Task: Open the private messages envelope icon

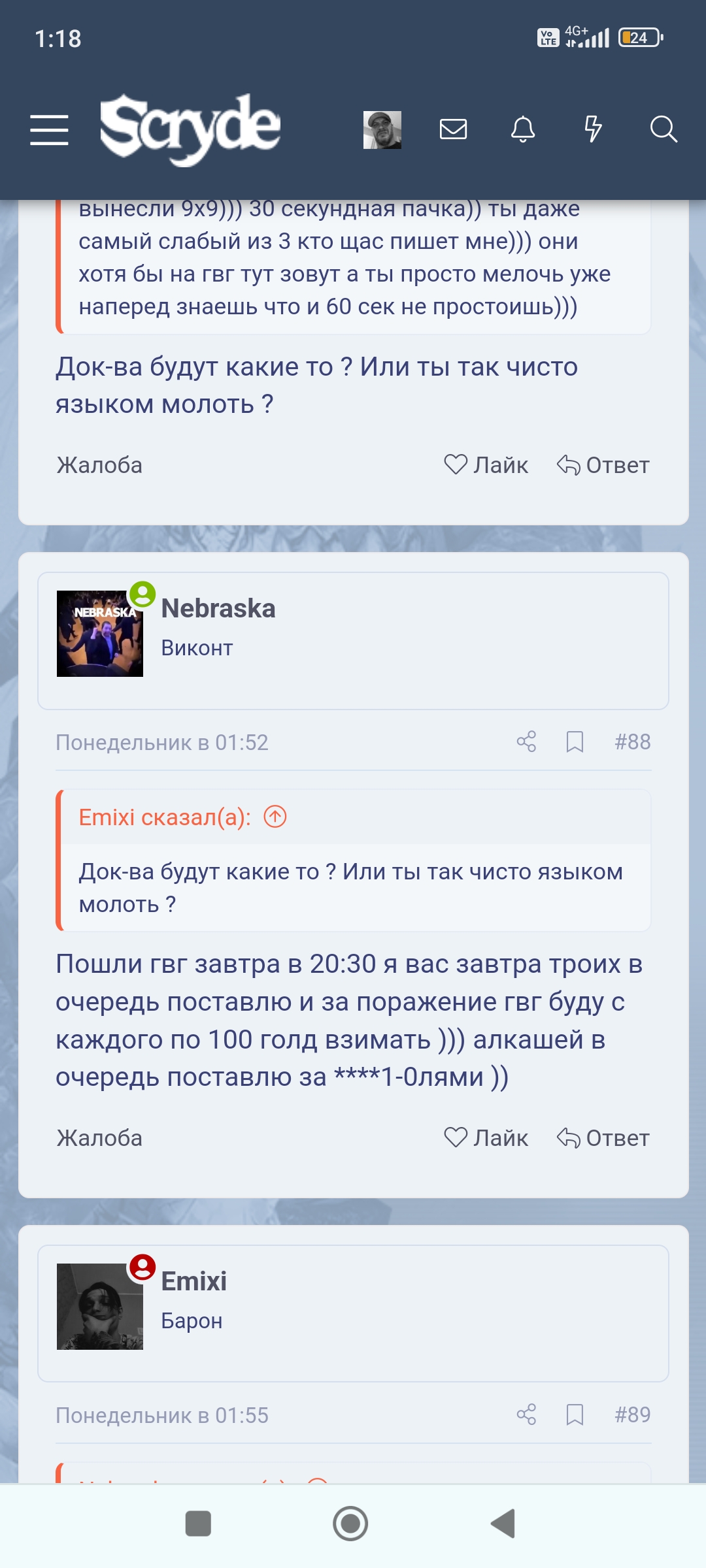Action: coord(454,130)
